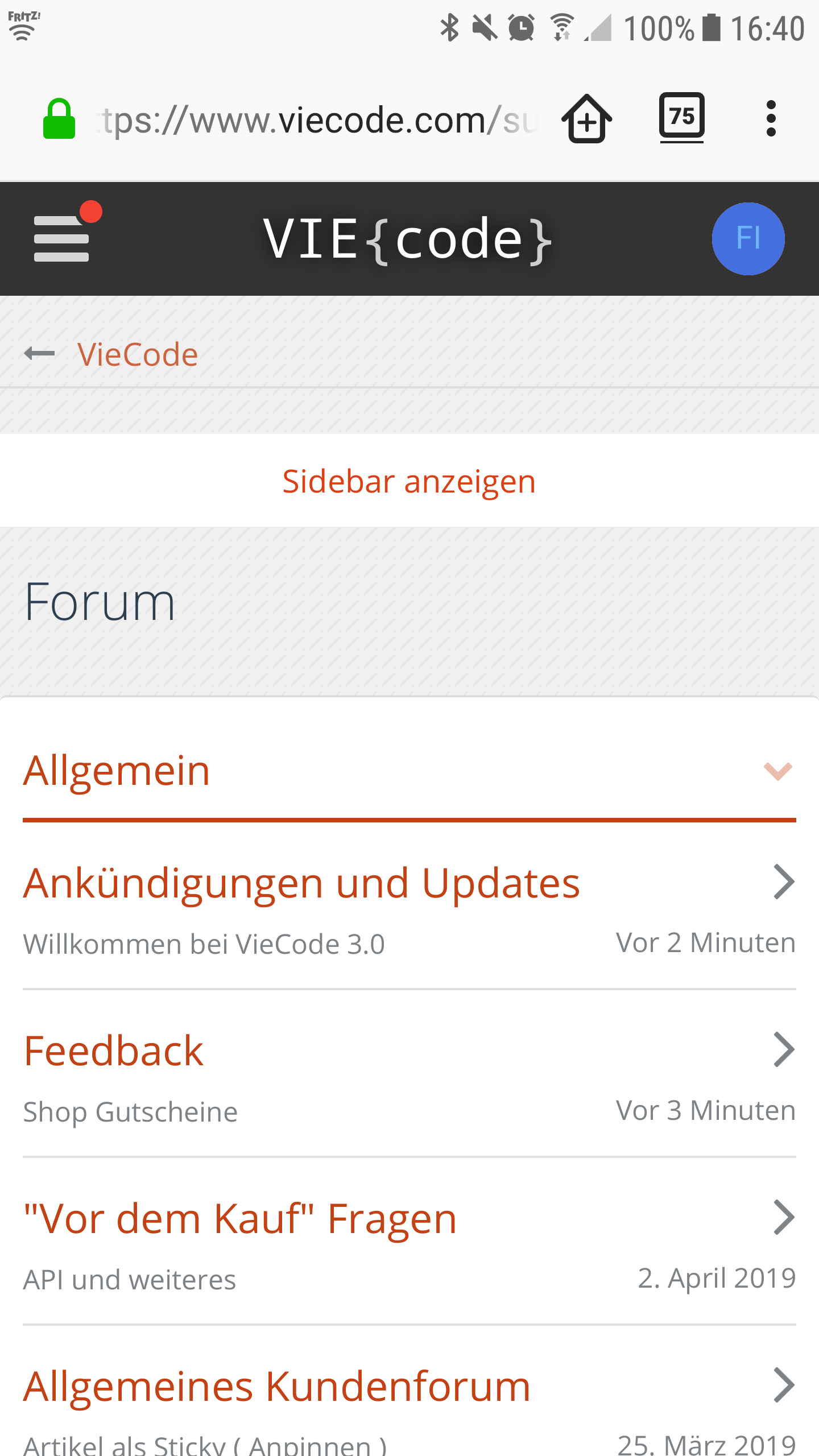819x1456 pixels.
Task: Open the API und weiteres thread
Action: [x=129, y=1280]
